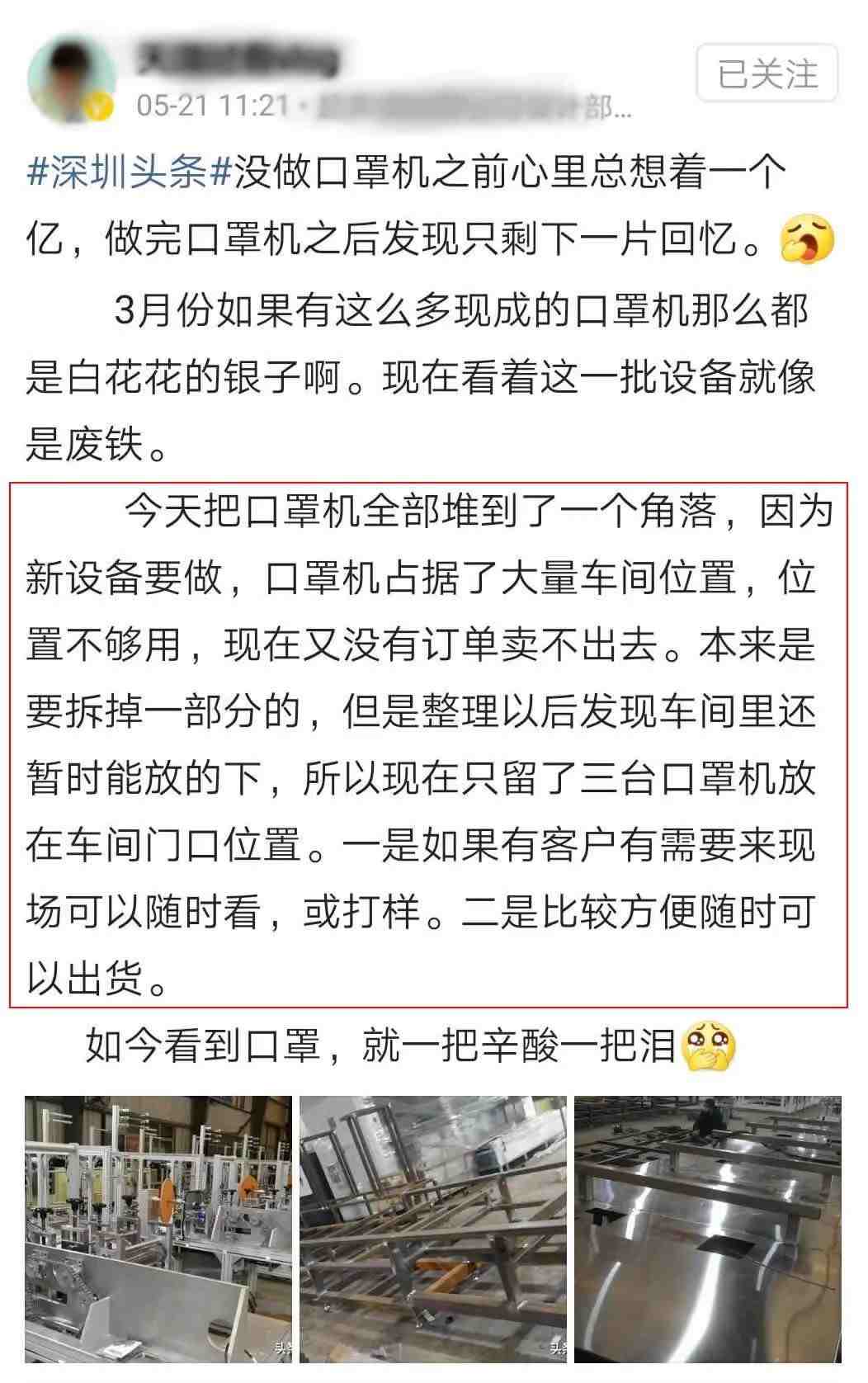
Task: Open the poster's profile avatar
Action: click(x=72, y=80)
